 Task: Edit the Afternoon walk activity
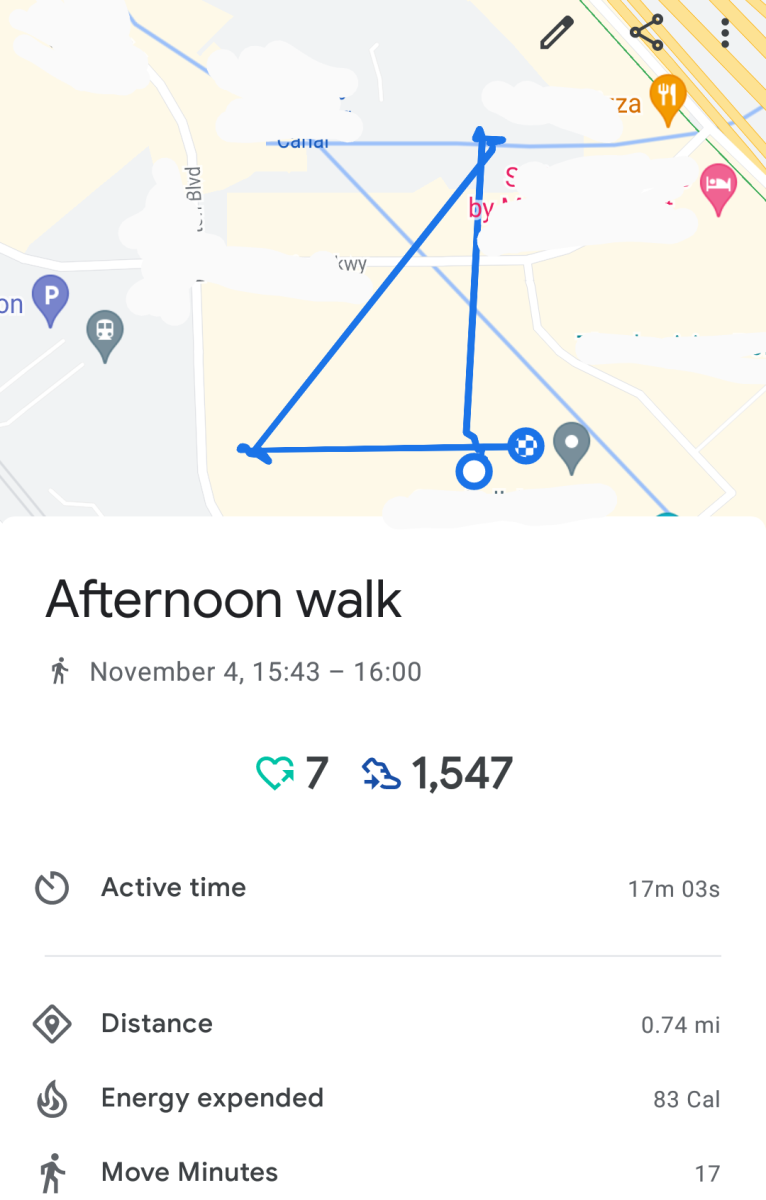point(557,33)
